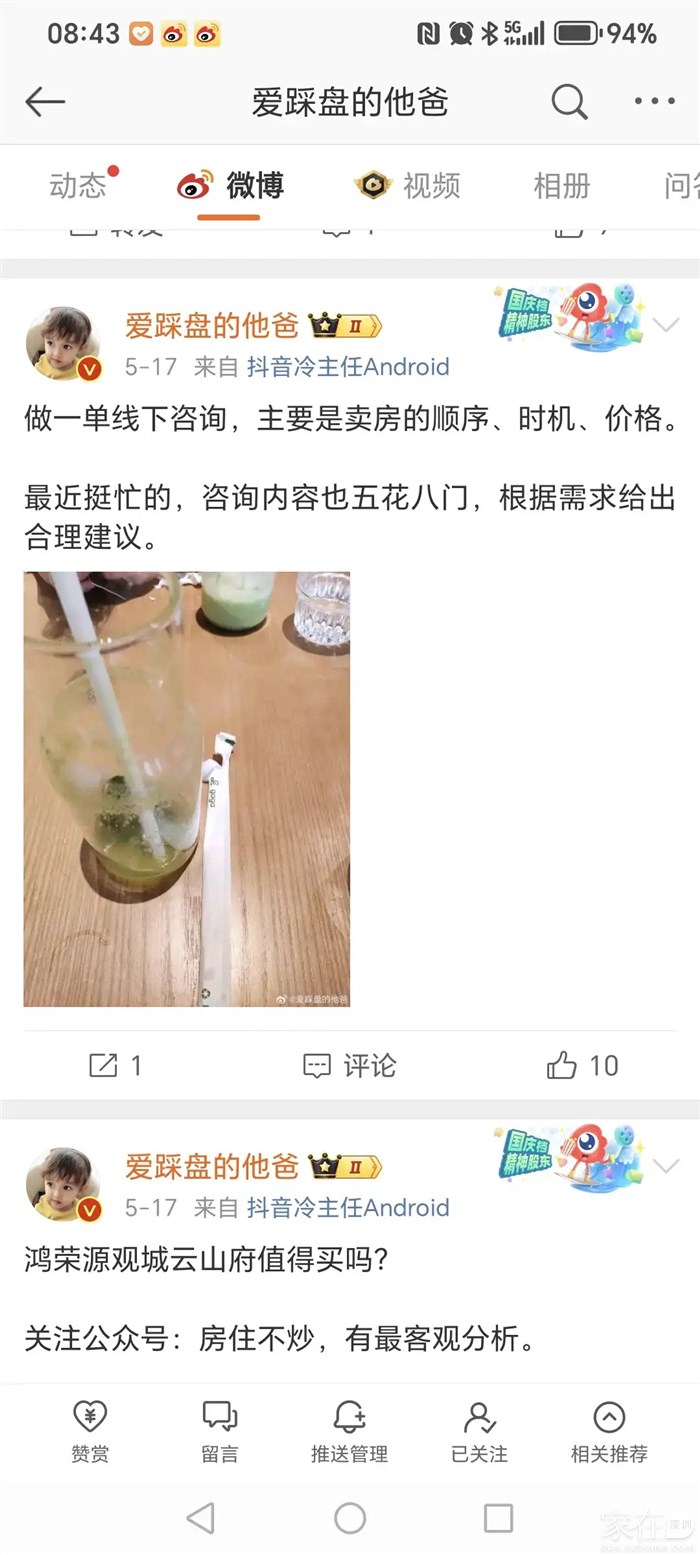Screen dimensions: 700x1555
Task: Open search in the profile header
Action: 569,102
